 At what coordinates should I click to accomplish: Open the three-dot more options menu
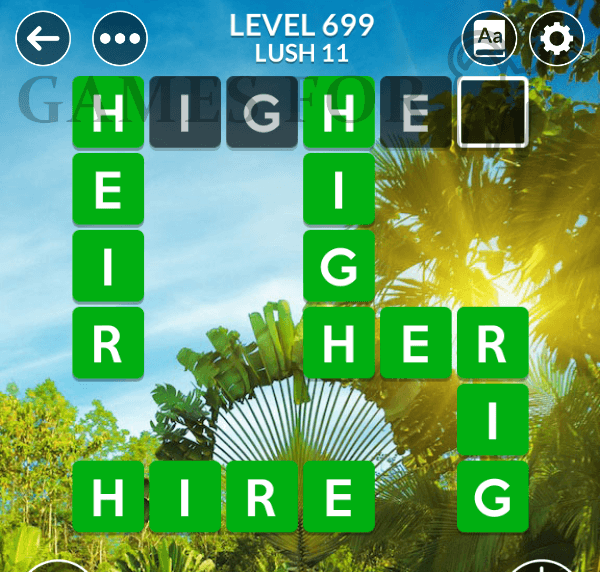click(120, 40)
